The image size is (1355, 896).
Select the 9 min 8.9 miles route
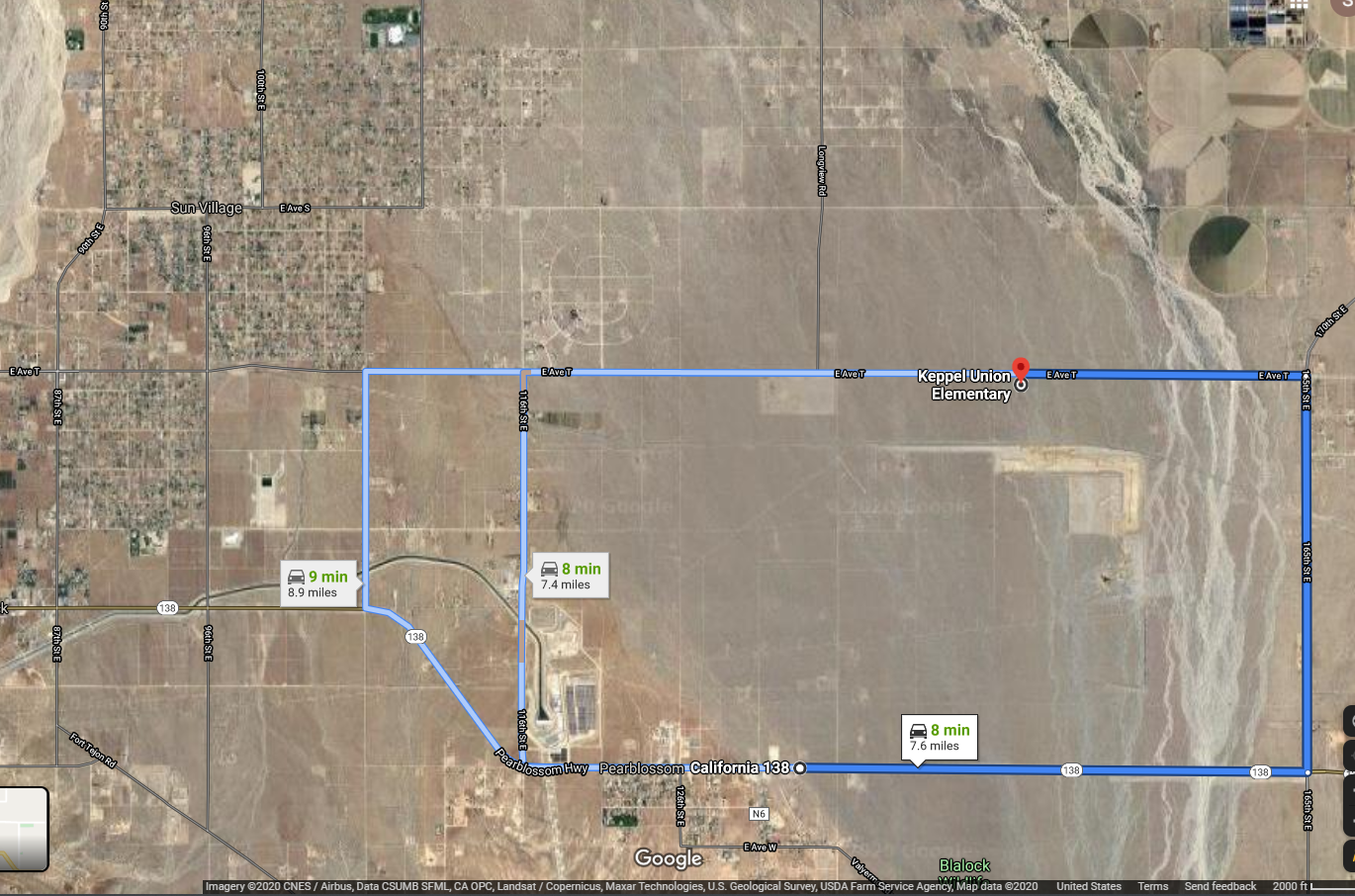319,583
